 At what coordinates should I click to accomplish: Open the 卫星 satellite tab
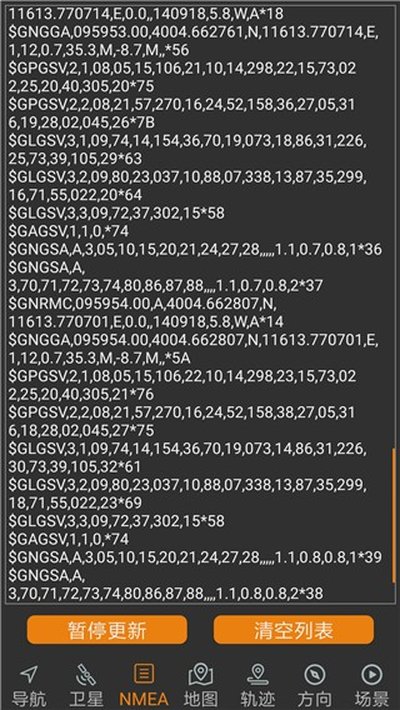(86, 686)
